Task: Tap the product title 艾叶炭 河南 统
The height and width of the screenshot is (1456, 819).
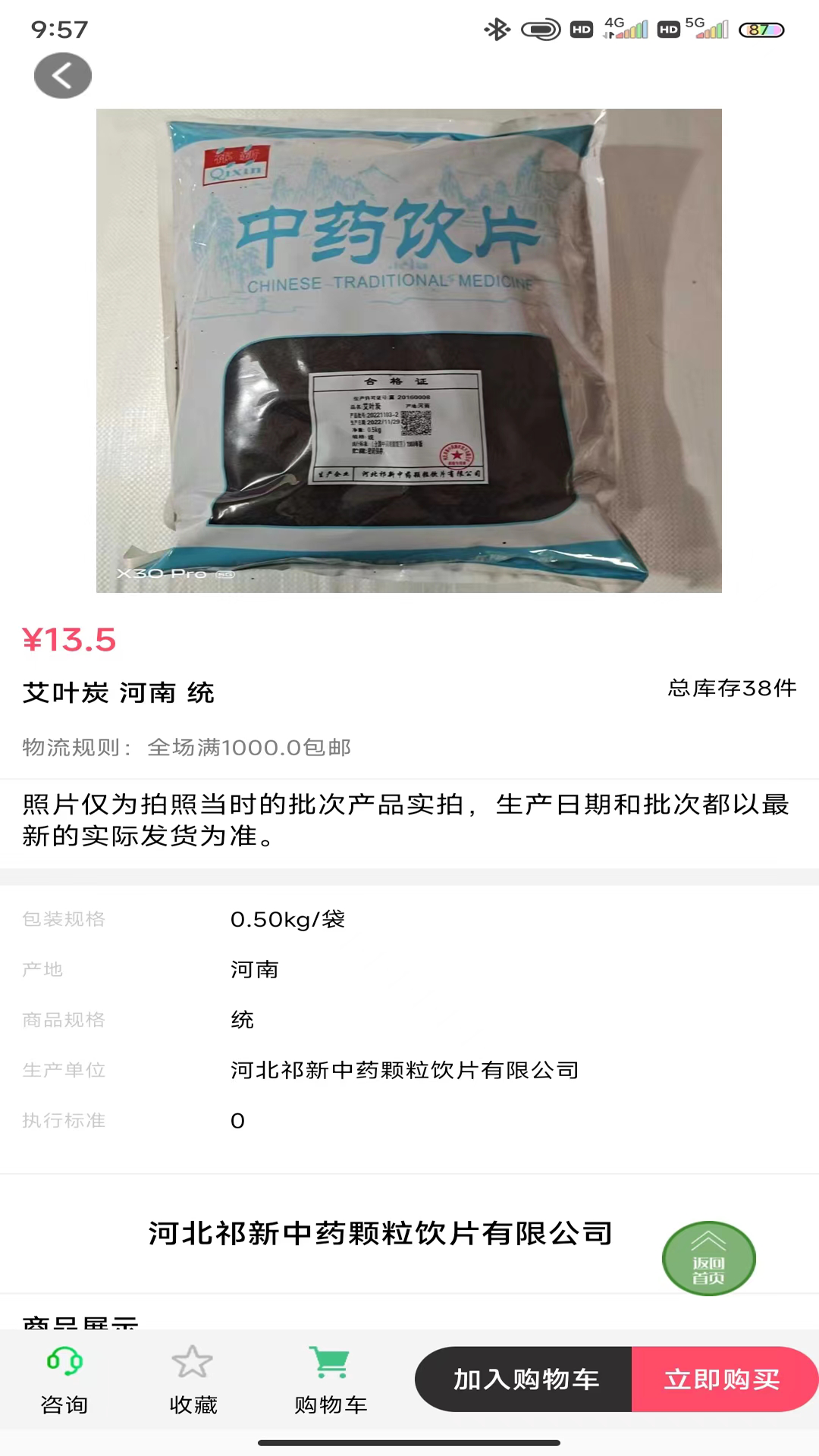Action: click(118, 692)
